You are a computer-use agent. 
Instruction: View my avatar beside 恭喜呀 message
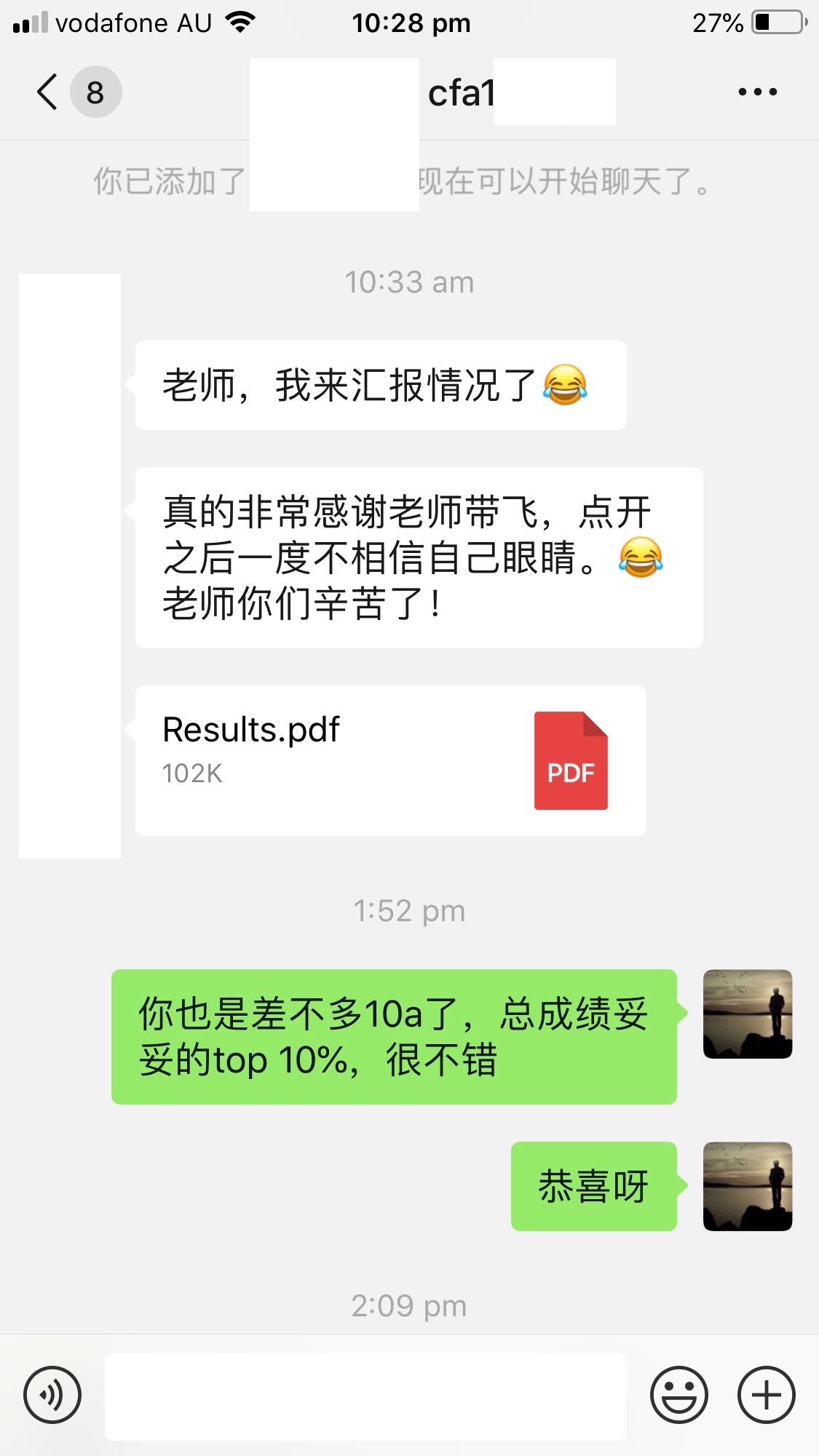(x=747, y=1186)
